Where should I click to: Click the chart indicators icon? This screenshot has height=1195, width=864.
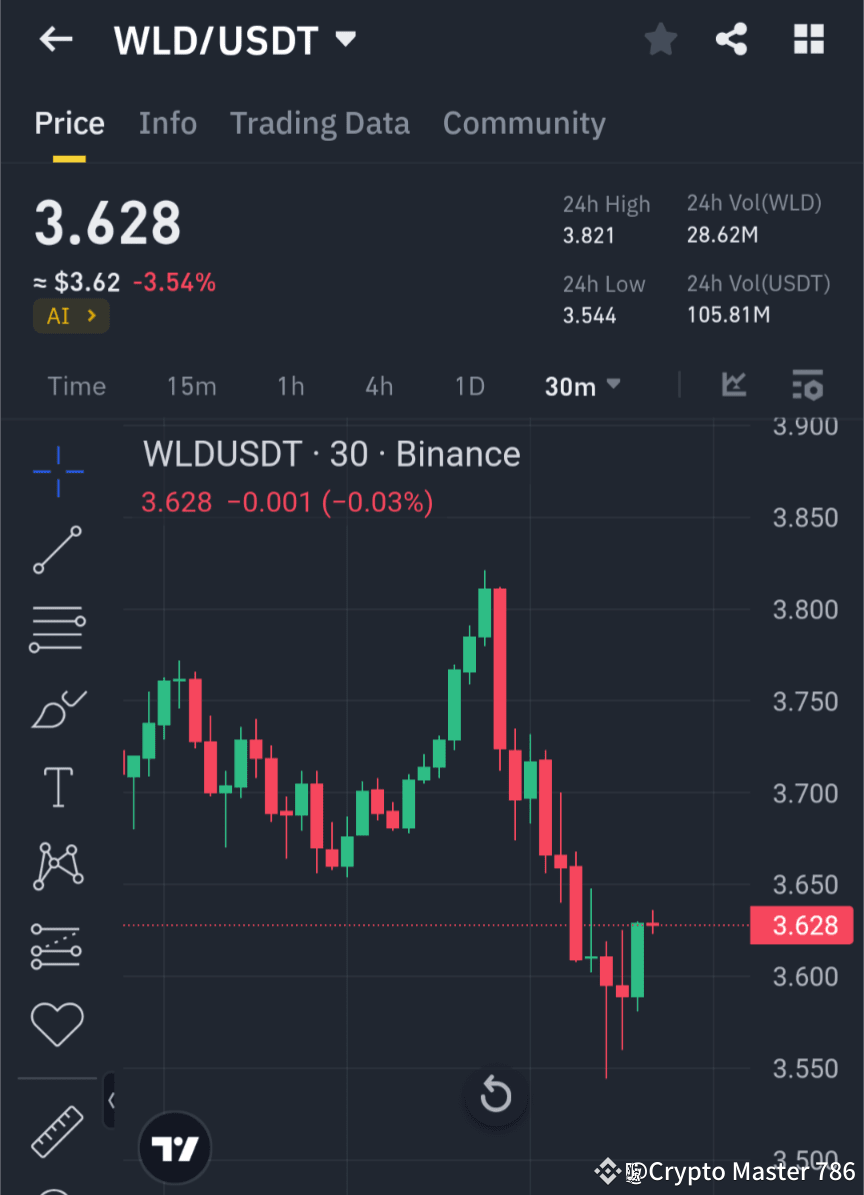(734, 386)
